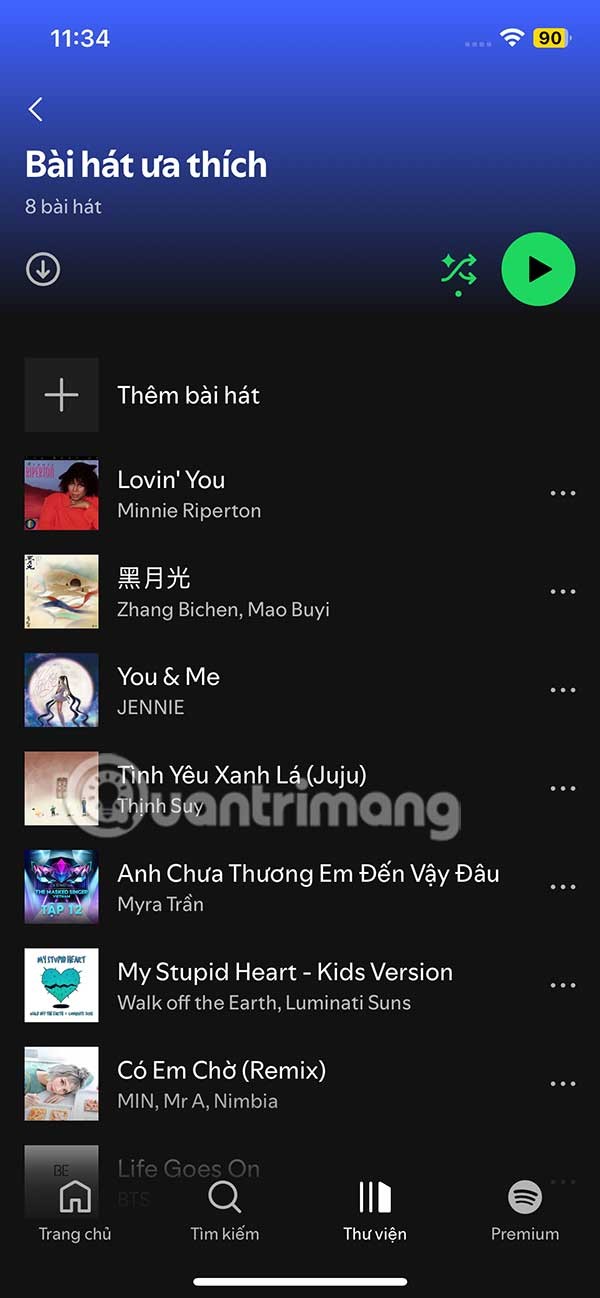
Task: Toggle shuffle play for this playlist
Action: pos(459,270)
